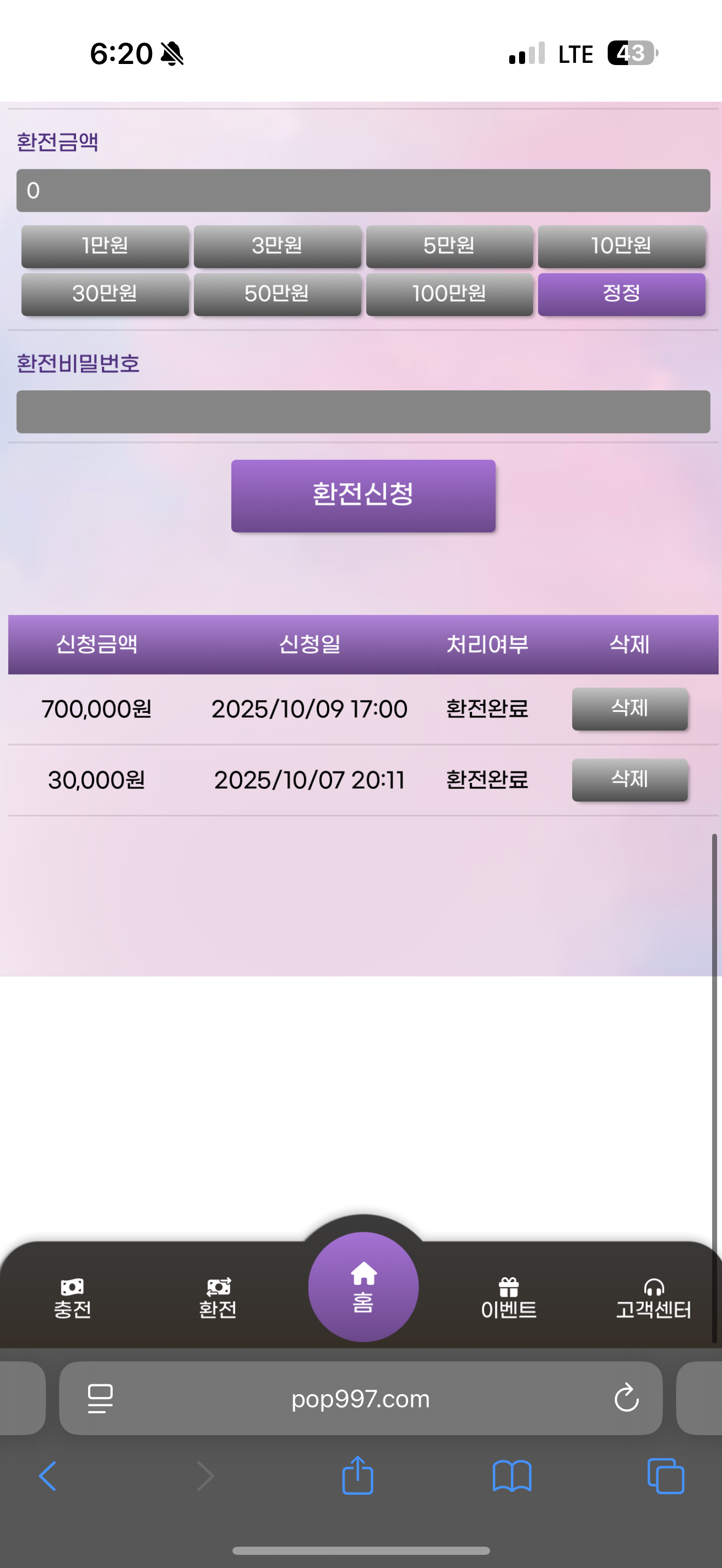Image resolution: width=722 pixels, height=1568 pixels.
Task: Select the 1만원 amount button
Action: [104, 246]
